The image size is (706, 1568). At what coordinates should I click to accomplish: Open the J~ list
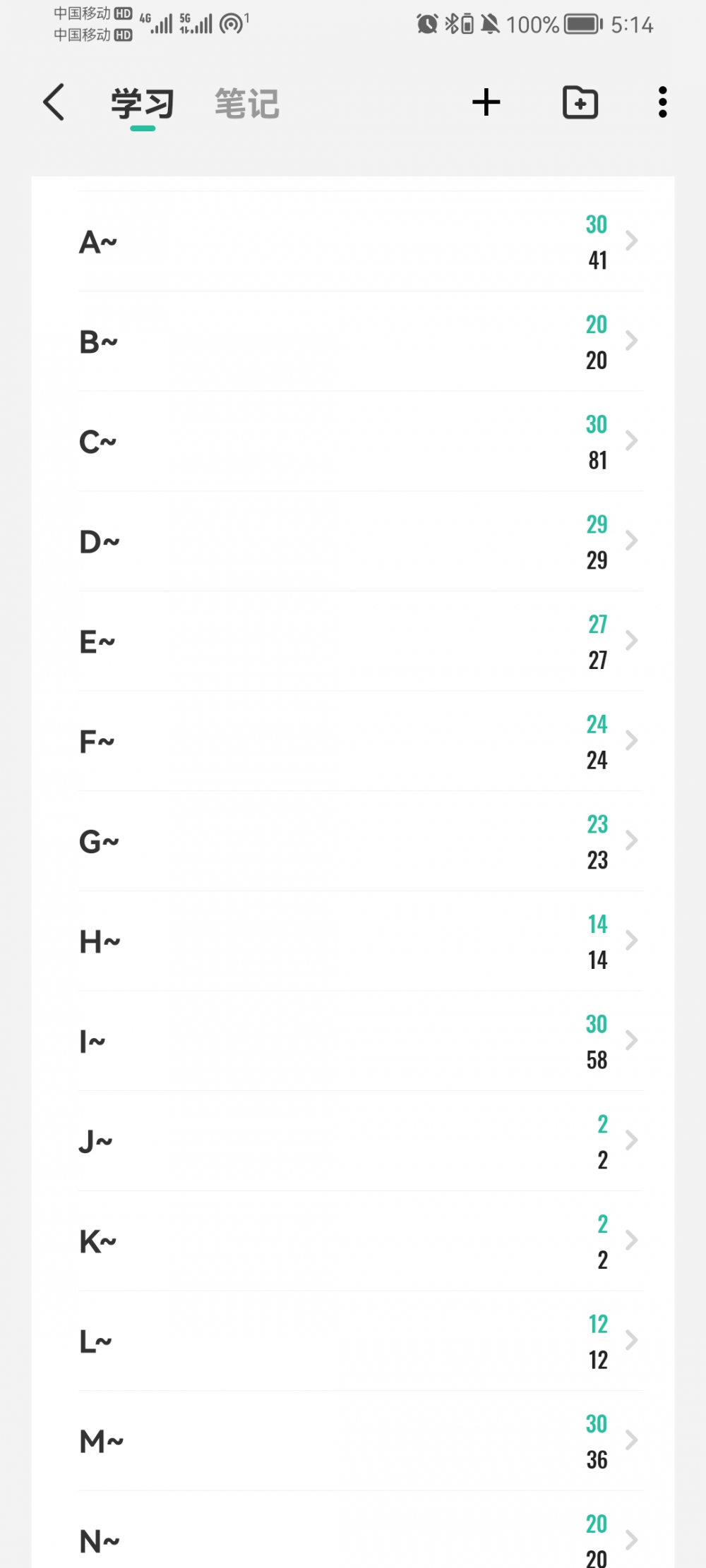click(x=361, y=1141)
